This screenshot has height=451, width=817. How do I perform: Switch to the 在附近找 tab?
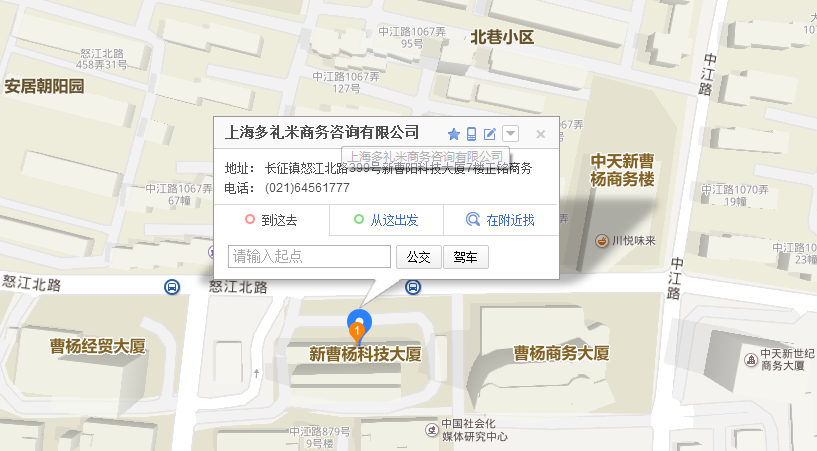click(x=501, y=220)
